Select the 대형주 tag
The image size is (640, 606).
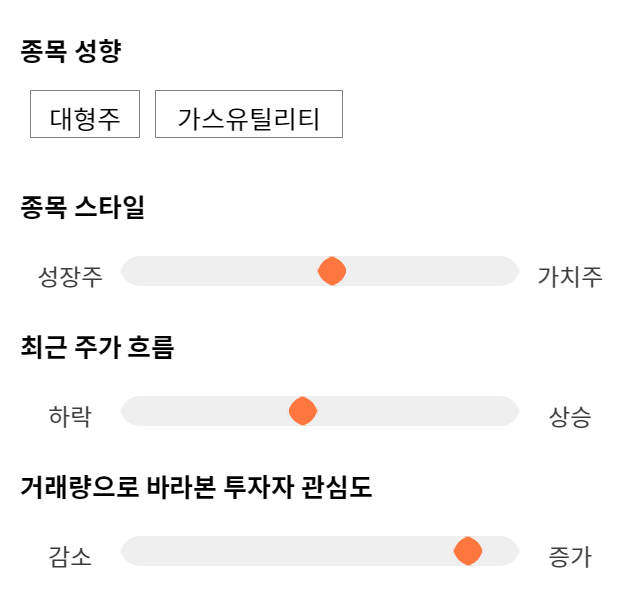click(x=85, y=114)
